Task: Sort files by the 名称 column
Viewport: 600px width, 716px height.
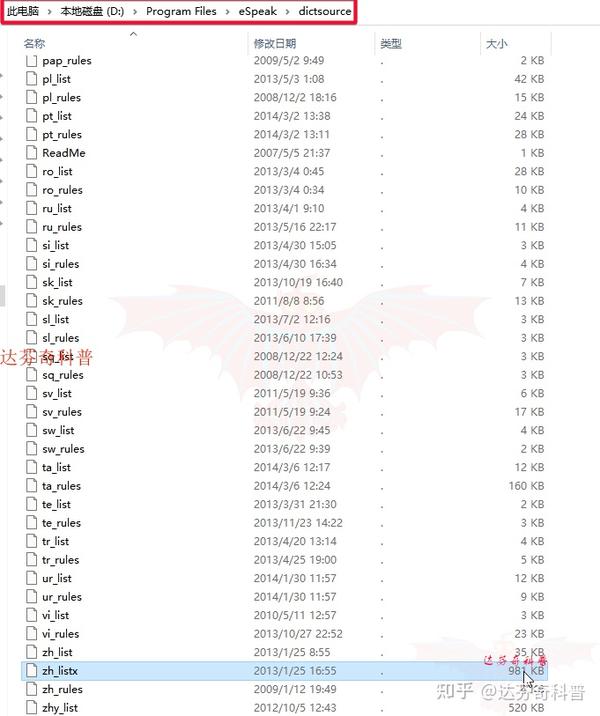Action: tap(34, 43)
